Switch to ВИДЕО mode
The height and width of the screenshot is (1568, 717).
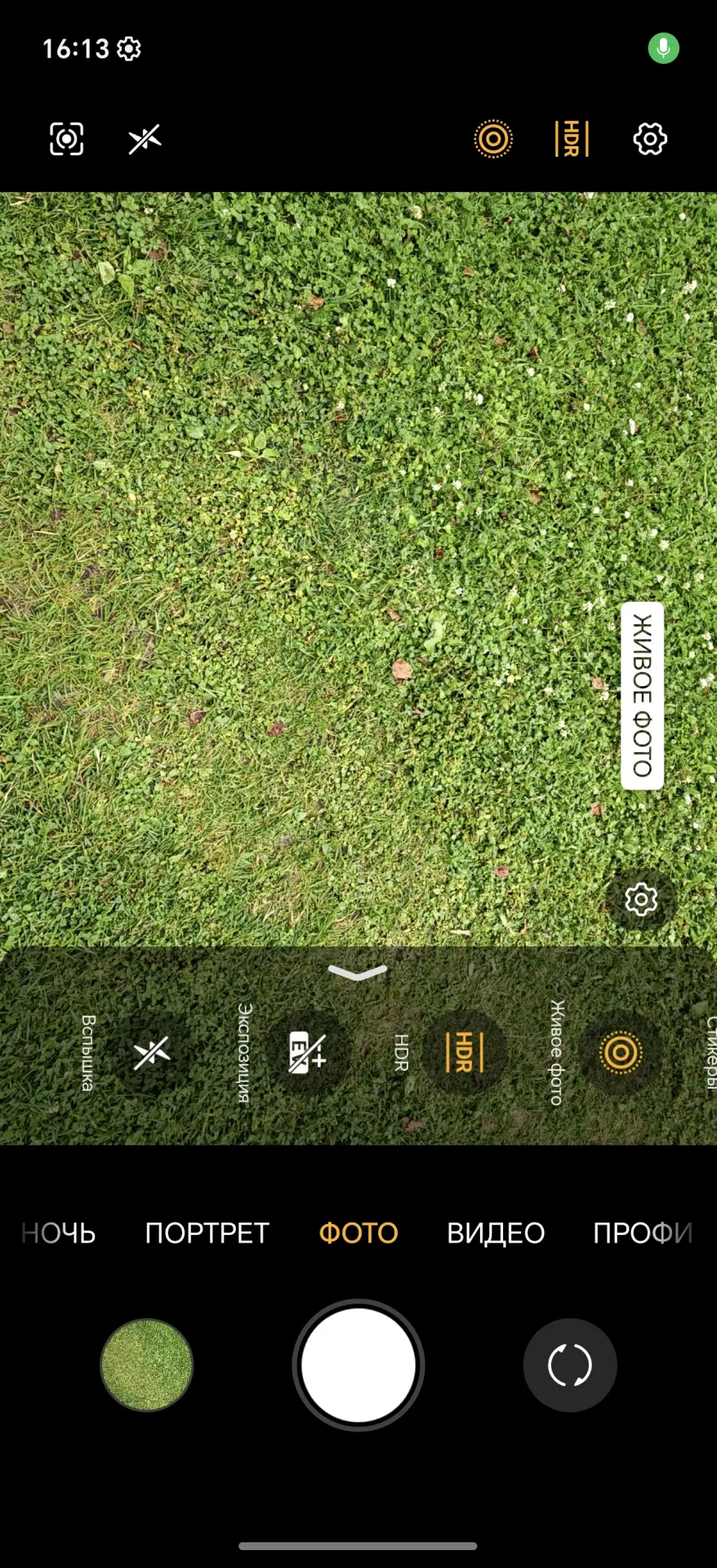pyautogui.click(x=496, y=1233)
